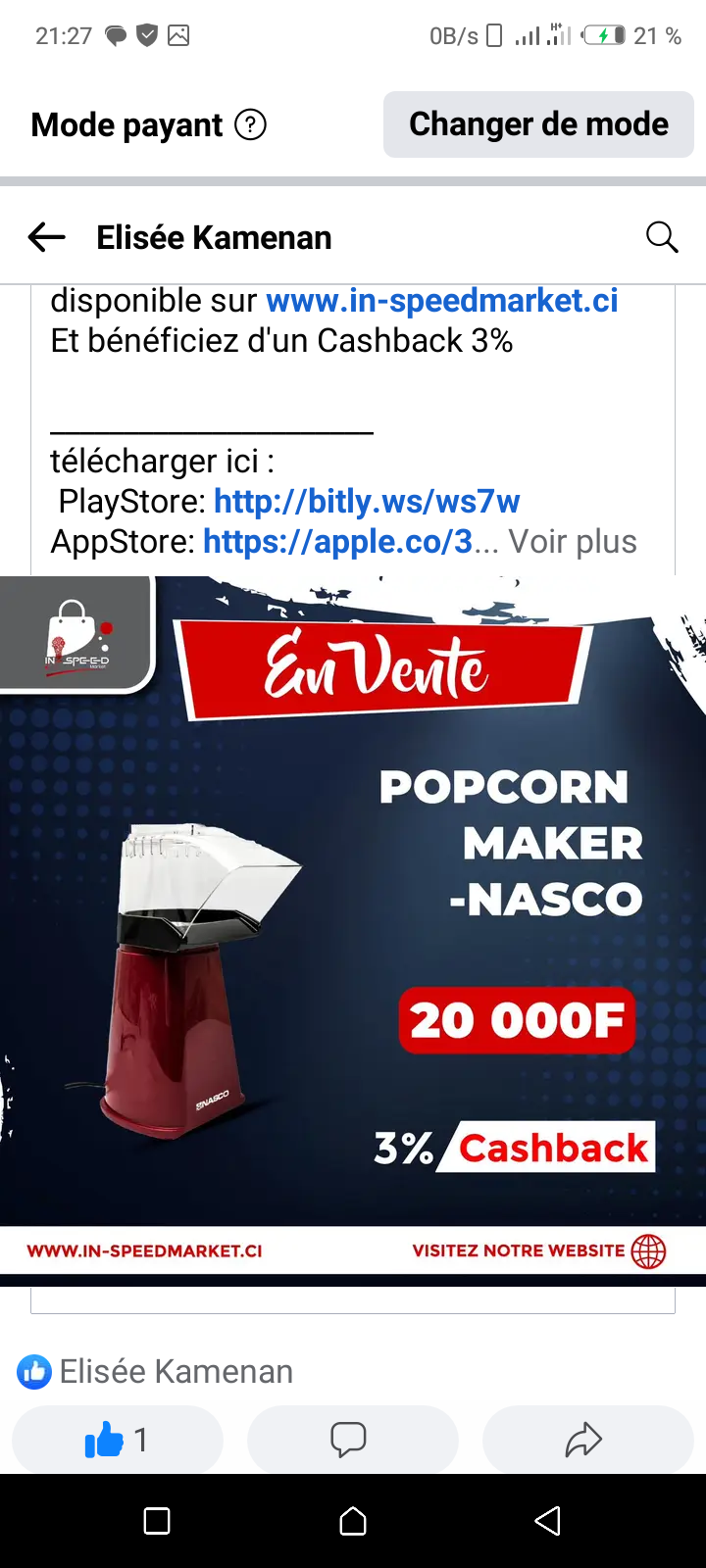Follow the PlayStore bitly.ws link
This screenshot has height=1568, width=706.
coord(367,502)
